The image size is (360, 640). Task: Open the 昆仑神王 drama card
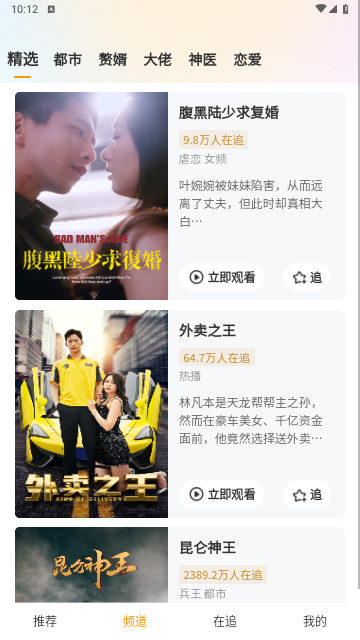180,565
